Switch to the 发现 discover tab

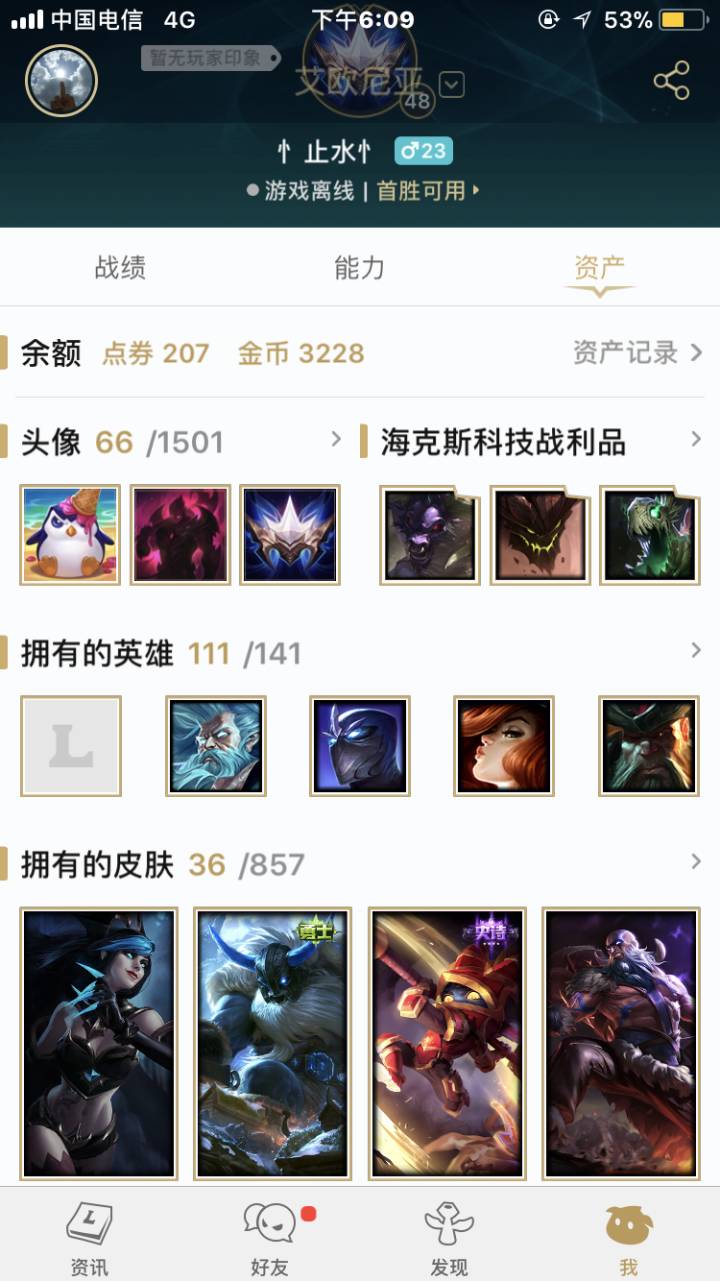pyautogui.click(x=449, y=1238)
